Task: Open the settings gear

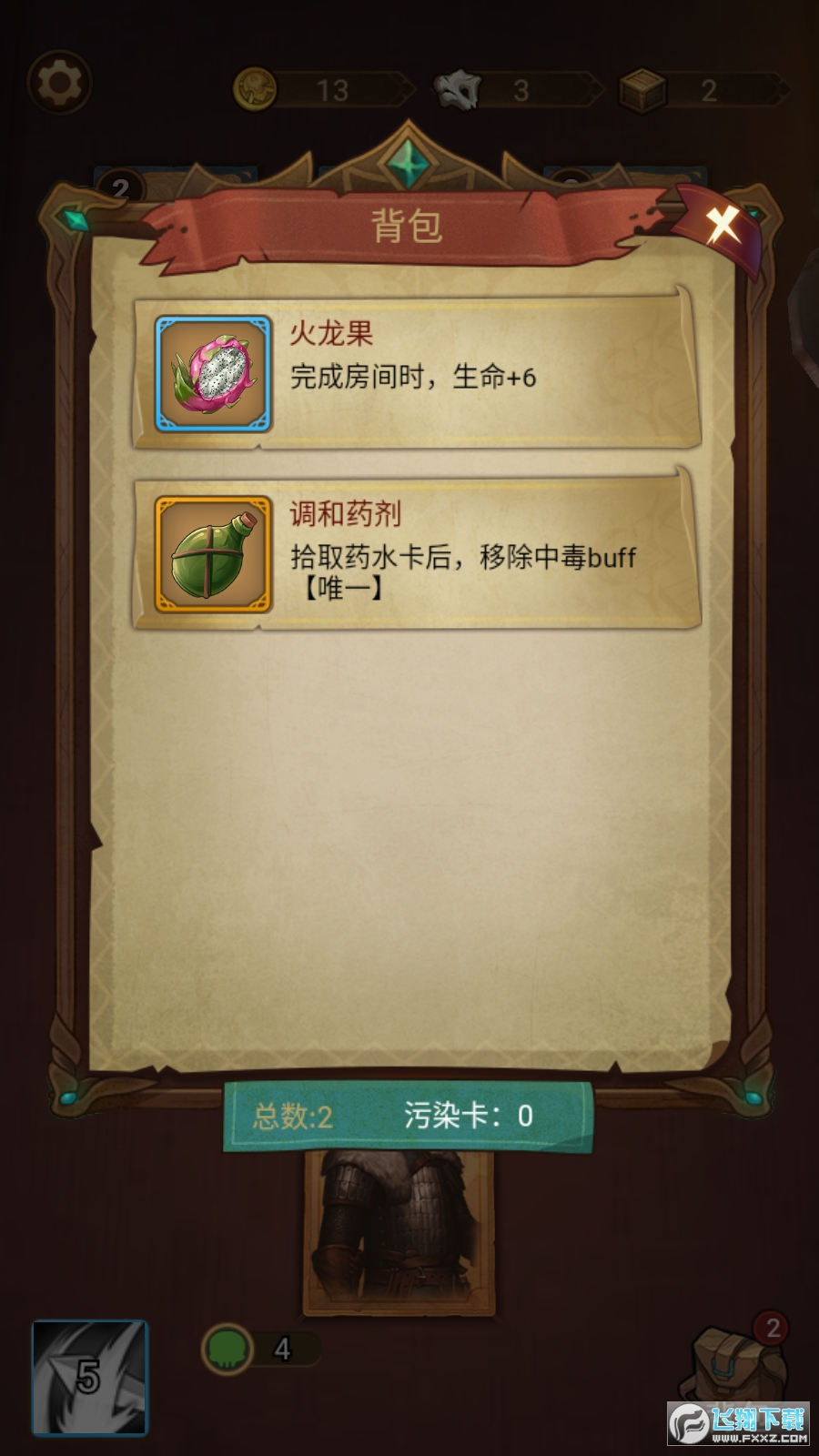Action: pyautogui.click(x=59, y=83)
